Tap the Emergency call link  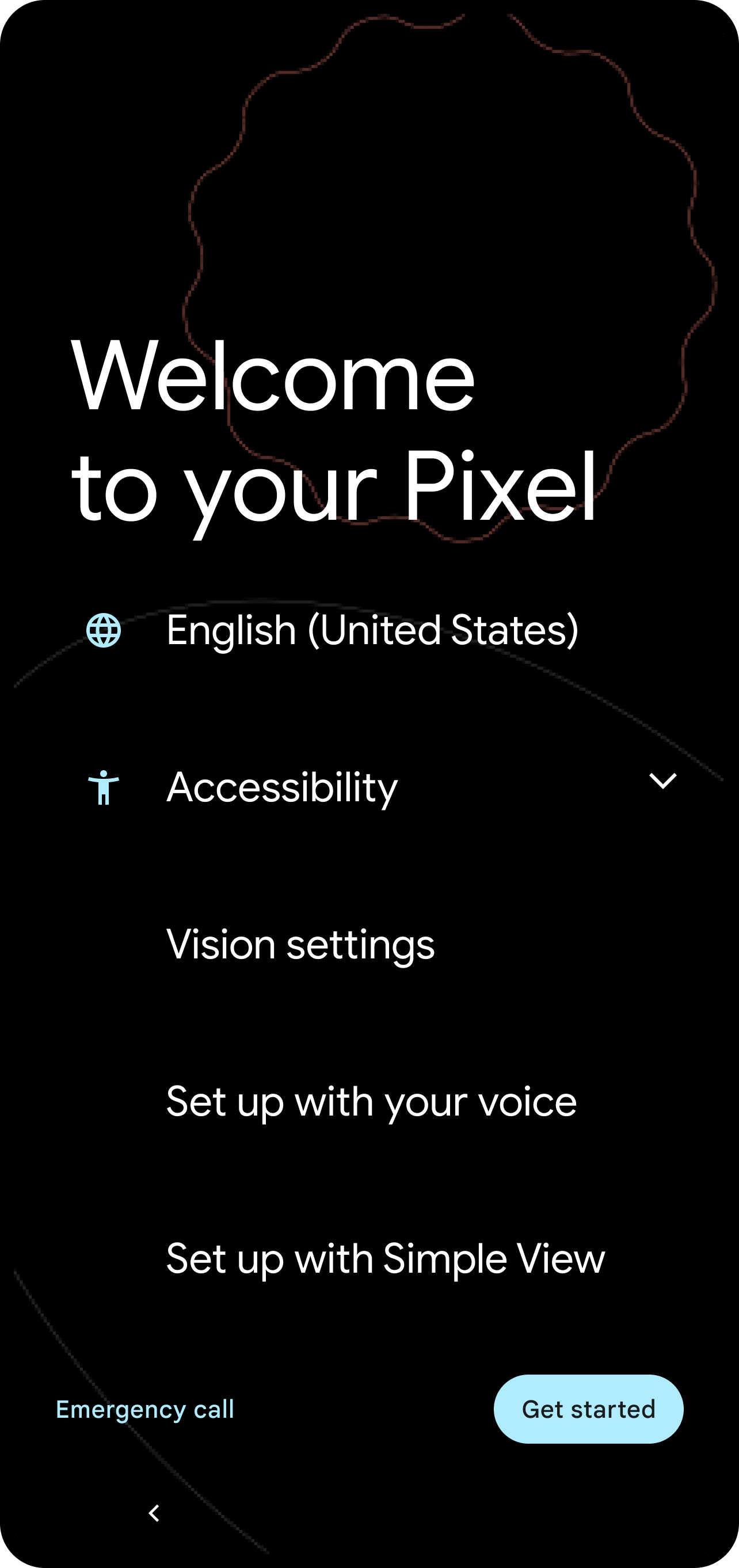tap(144, 1409)
